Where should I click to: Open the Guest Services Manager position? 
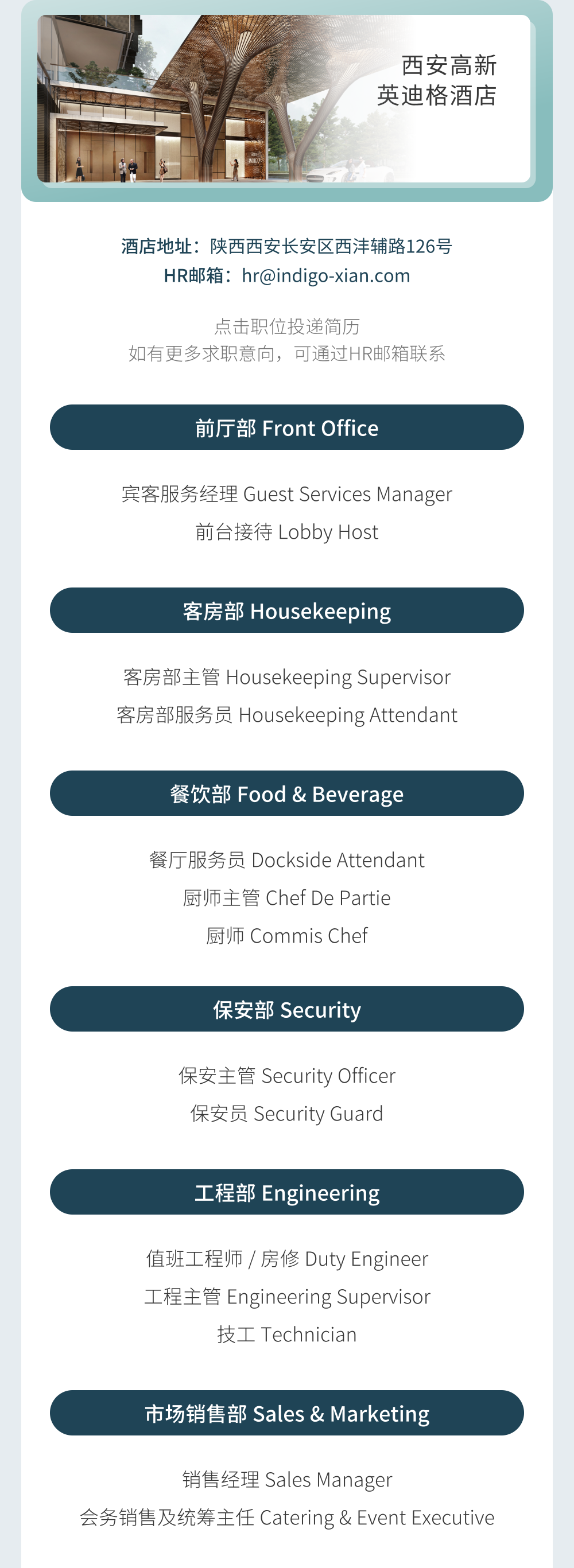pos(286,493)
